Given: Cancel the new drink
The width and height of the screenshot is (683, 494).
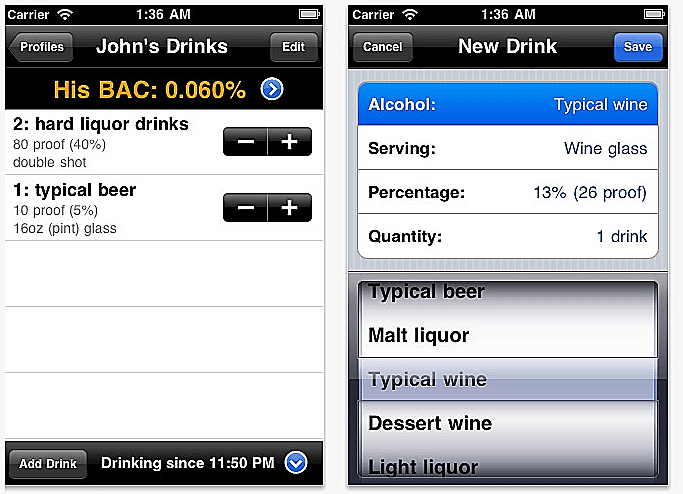Looking at the screenshot, I should pos(382,47).
